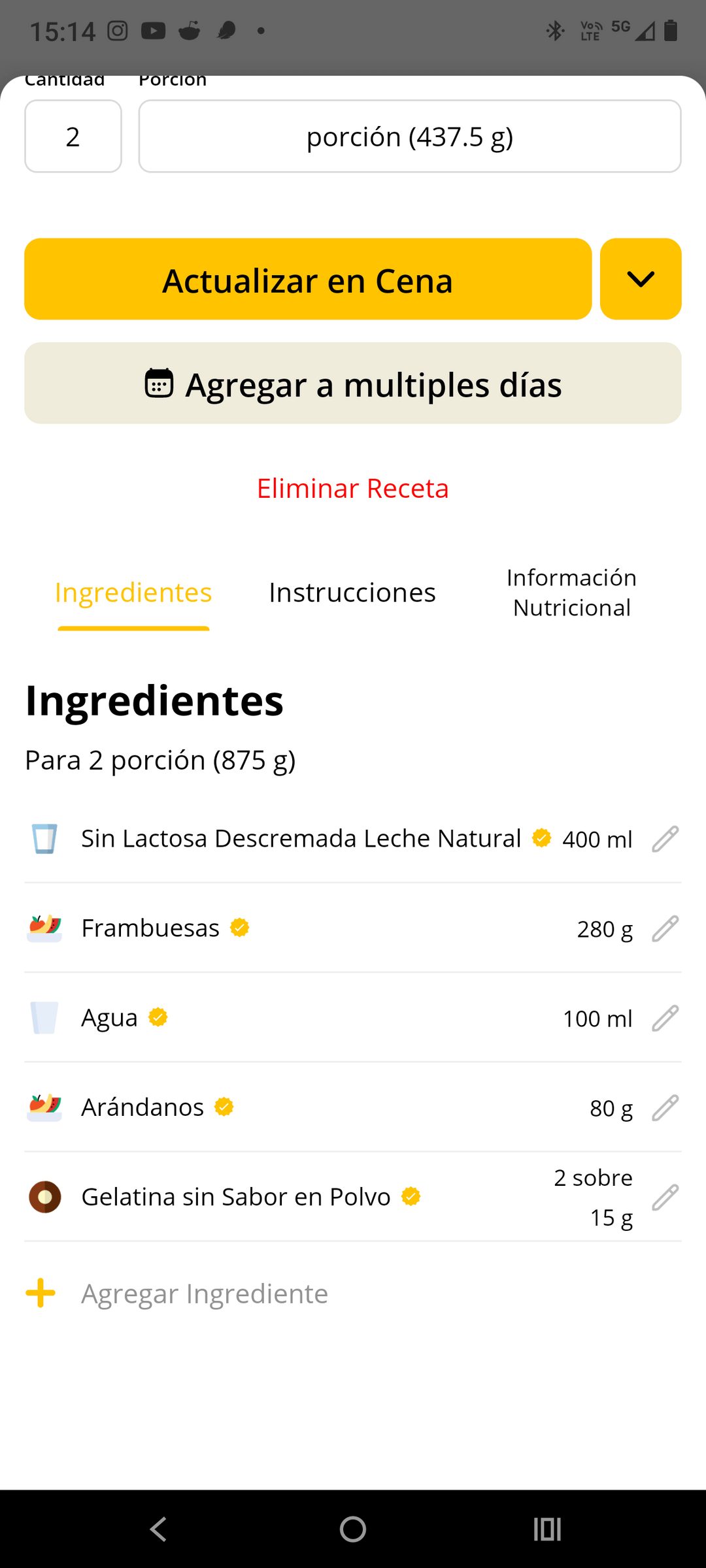Select the Ingredientes tab
Image resolution: width=706 pixels, height=1568 pixels.
[x=133, y=593]
